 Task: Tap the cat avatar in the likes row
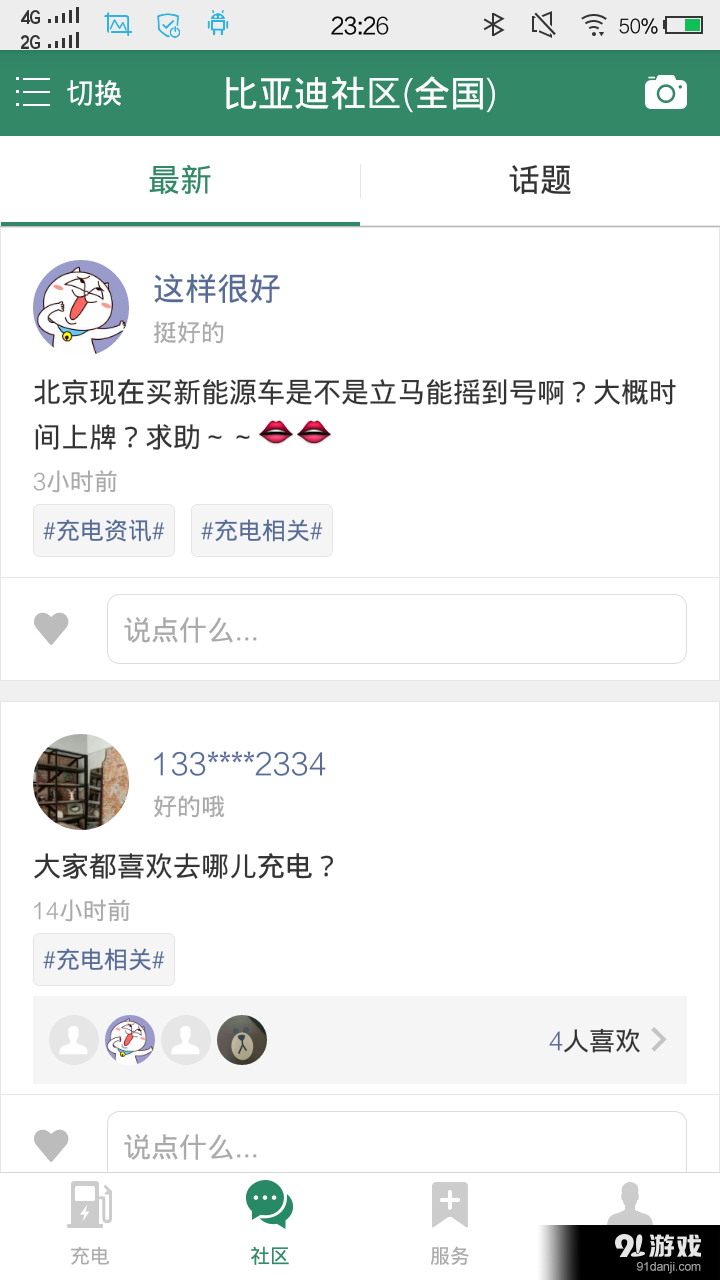[131, 1040]
